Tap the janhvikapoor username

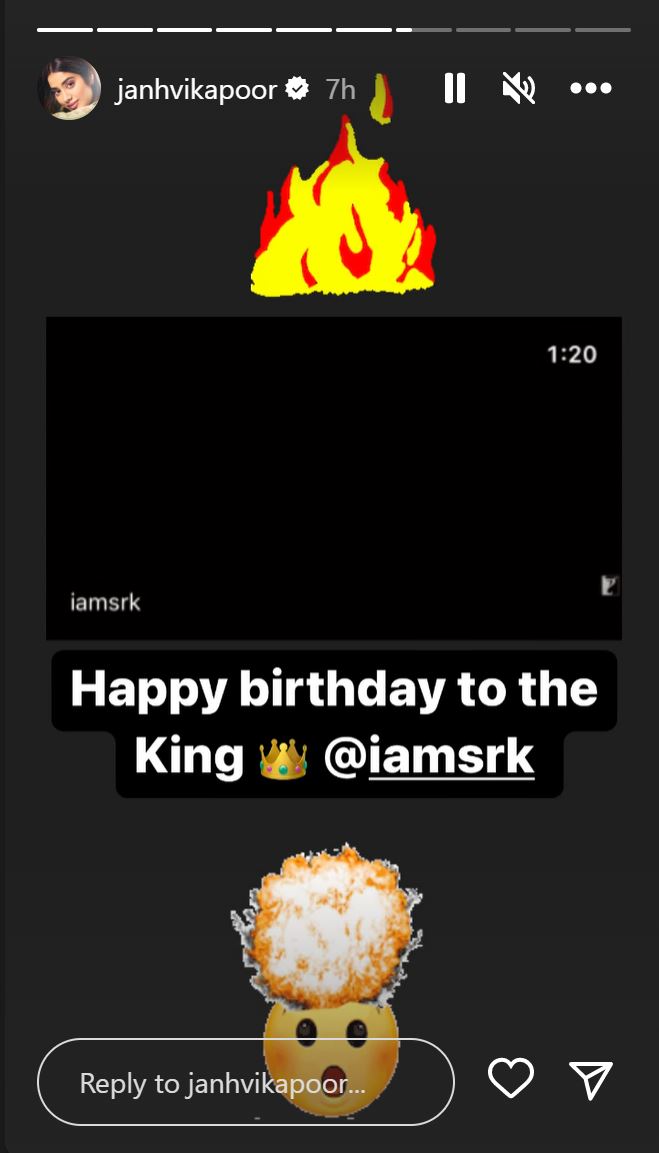point(196,90)
